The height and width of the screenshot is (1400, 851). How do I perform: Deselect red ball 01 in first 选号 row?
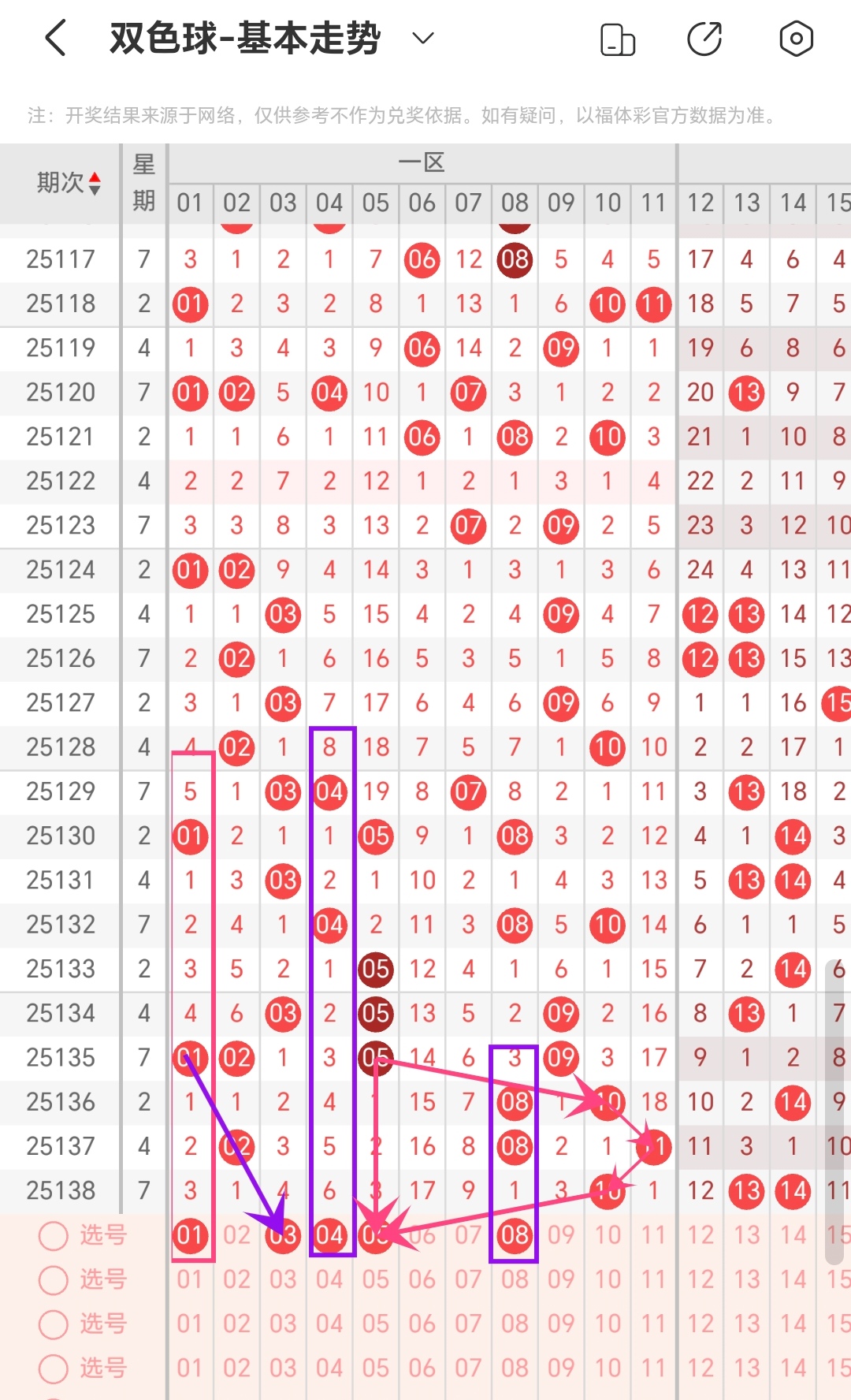tap(190, 1235)
